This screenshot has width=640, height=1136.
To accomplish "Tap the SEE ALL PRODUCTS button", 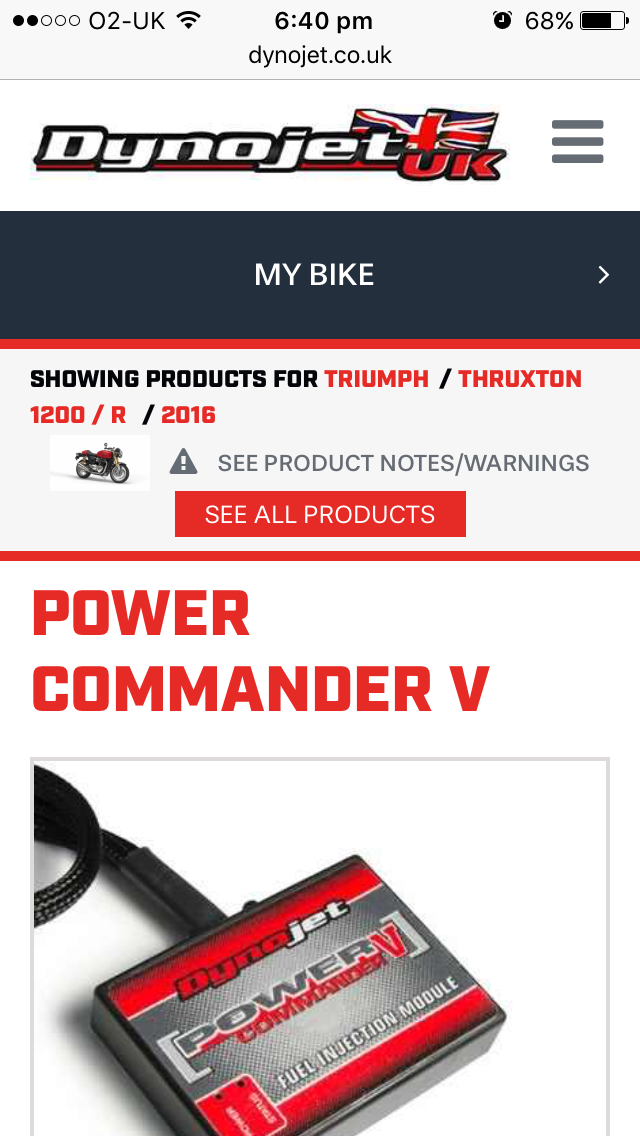I will pos(320,514).
